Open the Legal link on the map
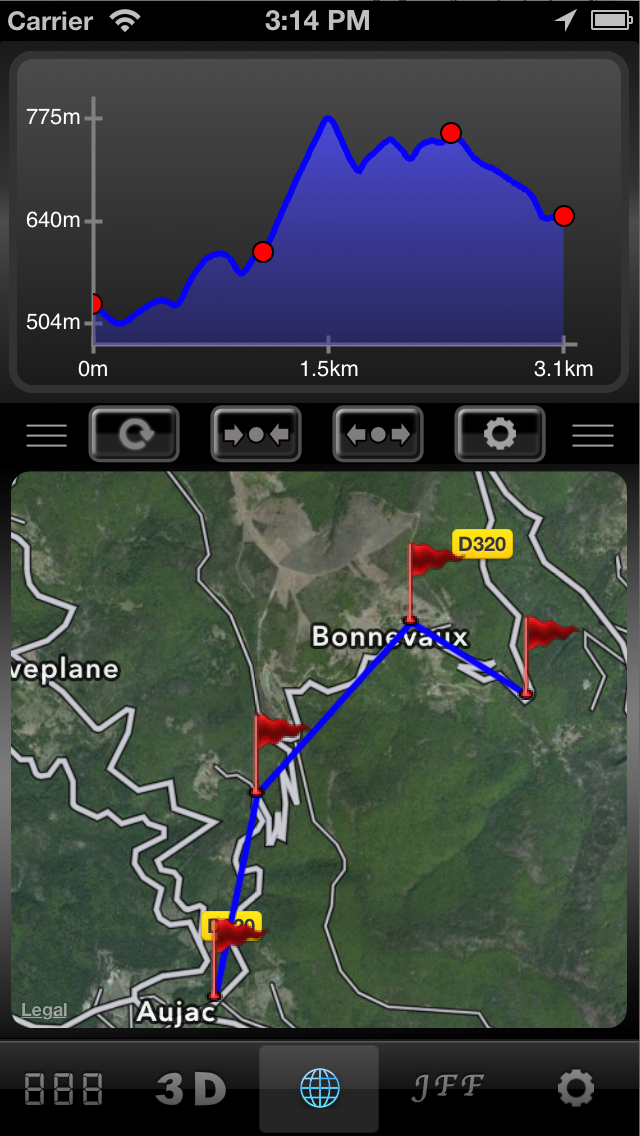Screen dimensions: 640x1136 [x=44, y=1010]
